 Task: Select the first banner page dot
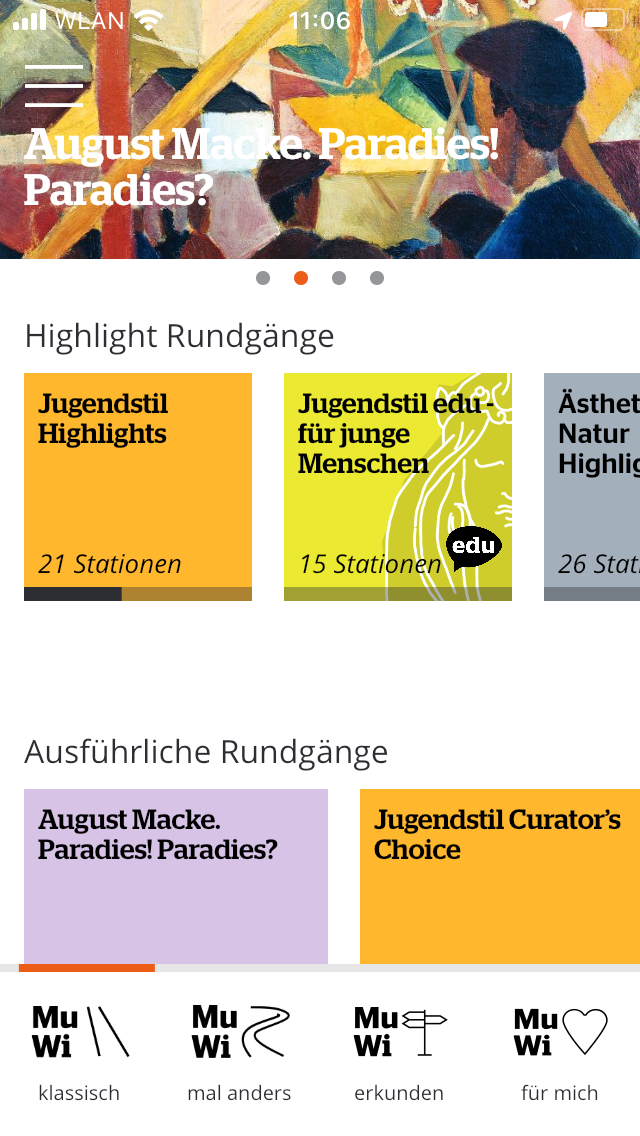coord(263,278)
